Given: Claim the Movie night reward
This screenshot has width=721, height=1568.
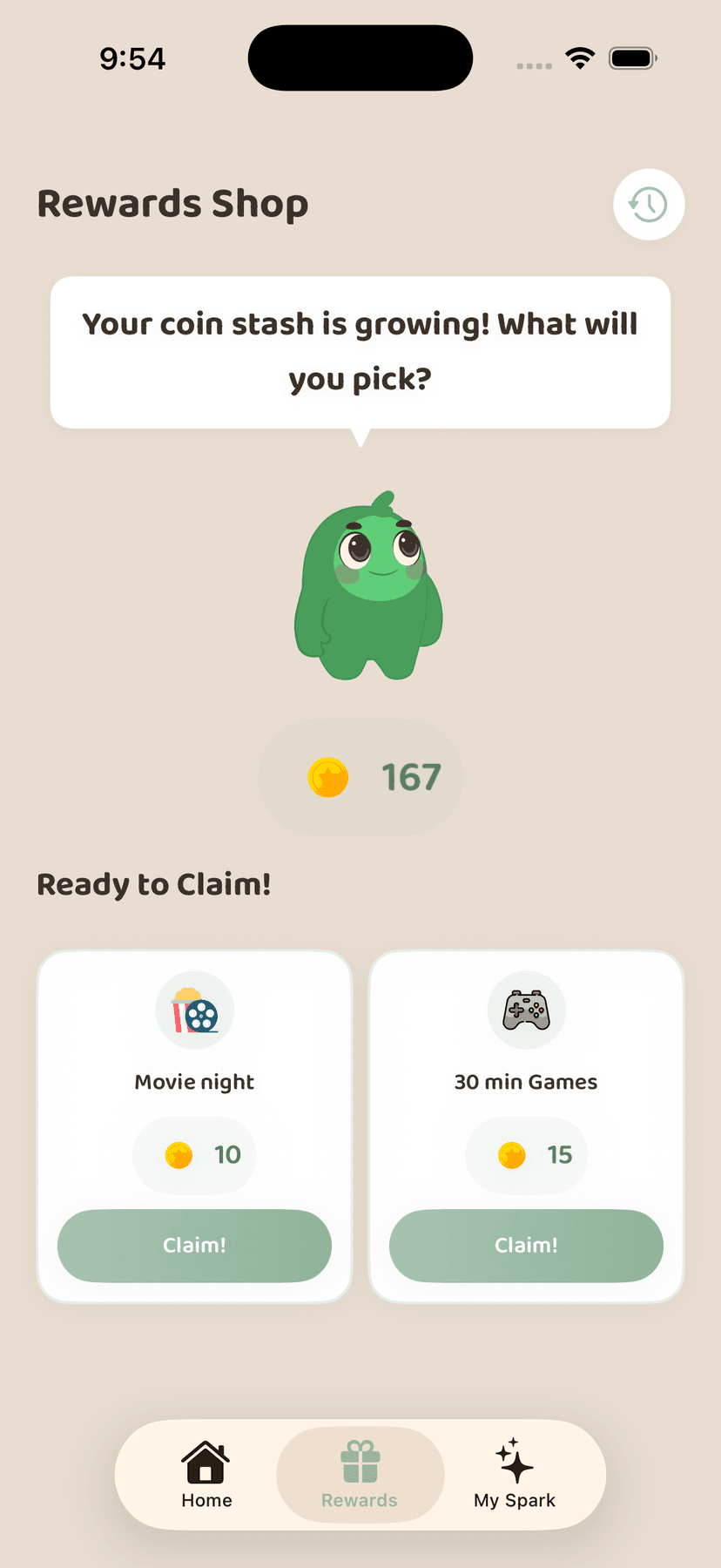Looking at the screenshot, I should tap(193, 1245).
